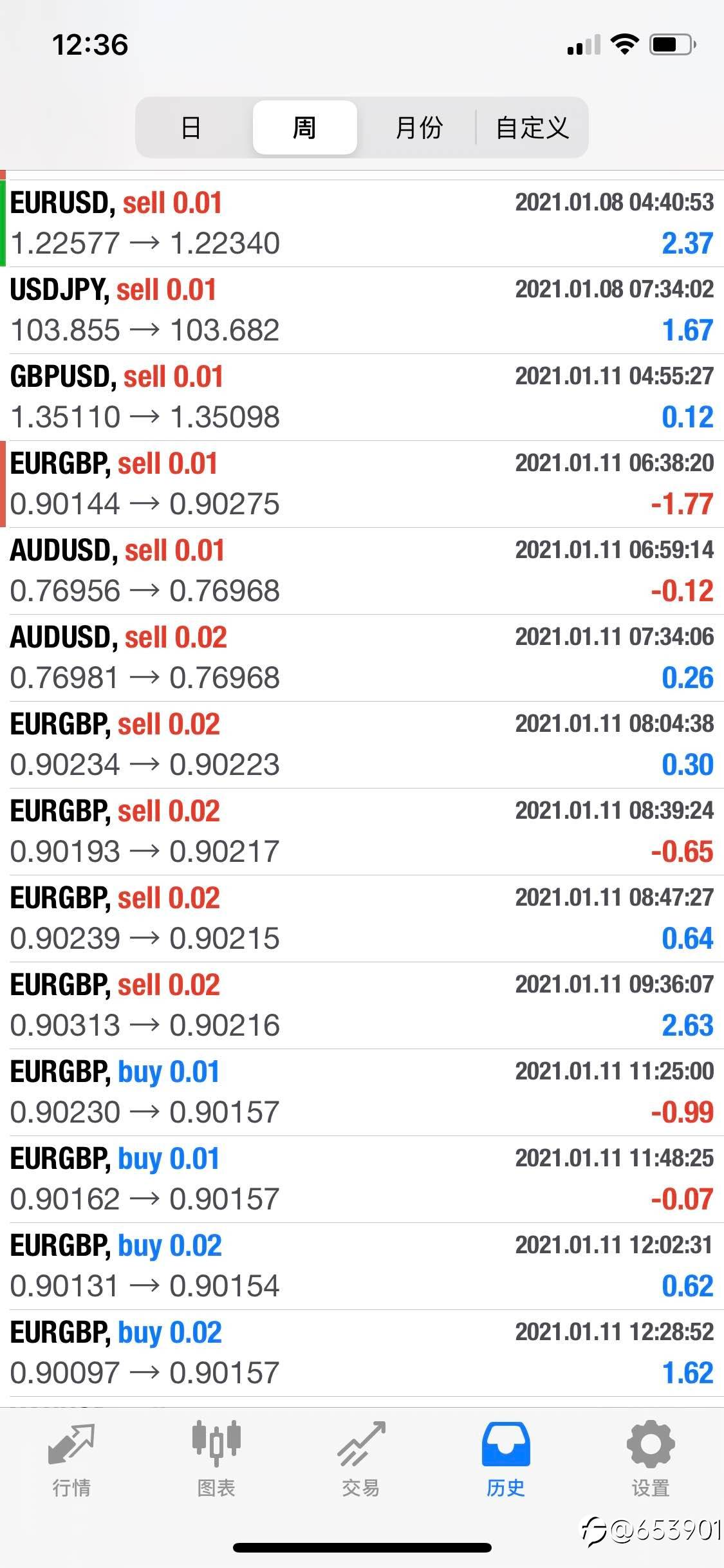Expand the EURGBP trade closed at 06:38:20
Screen dimensions: 724x1568
coord(362,484)
